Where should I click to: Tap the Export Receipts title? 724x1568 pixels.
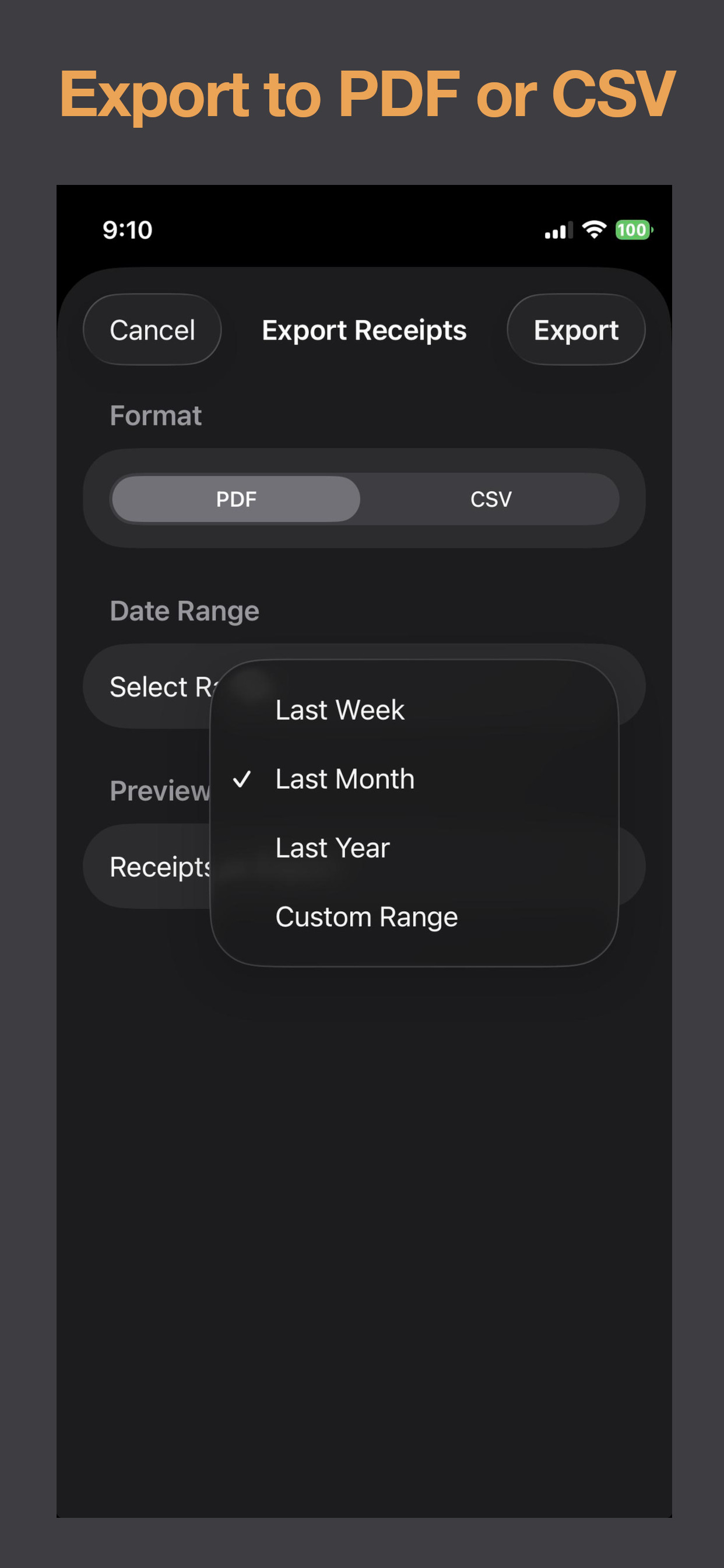click(364, 330)
